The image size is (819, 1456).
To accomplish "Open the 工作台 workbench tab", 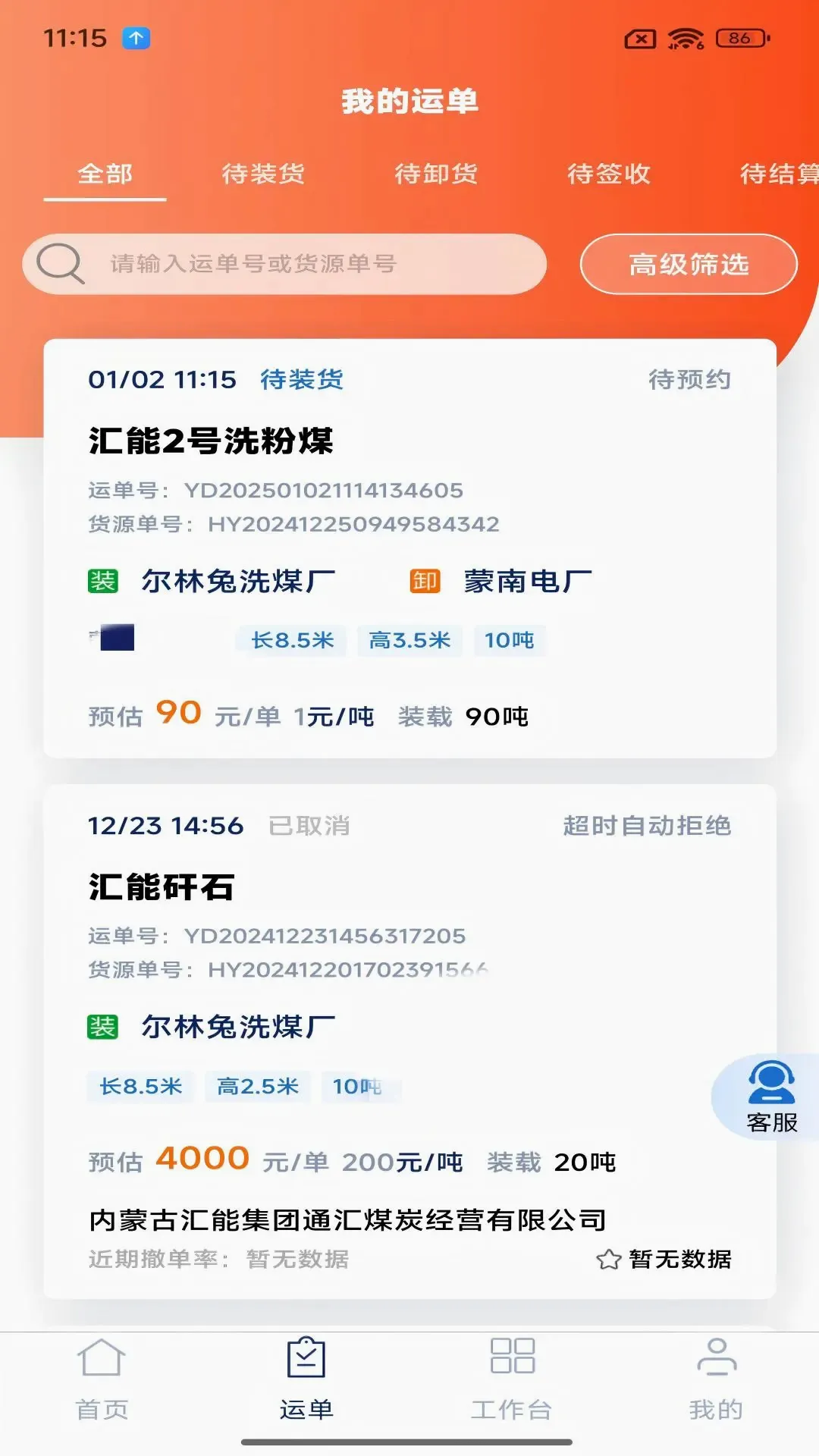I will point(512,1379).
